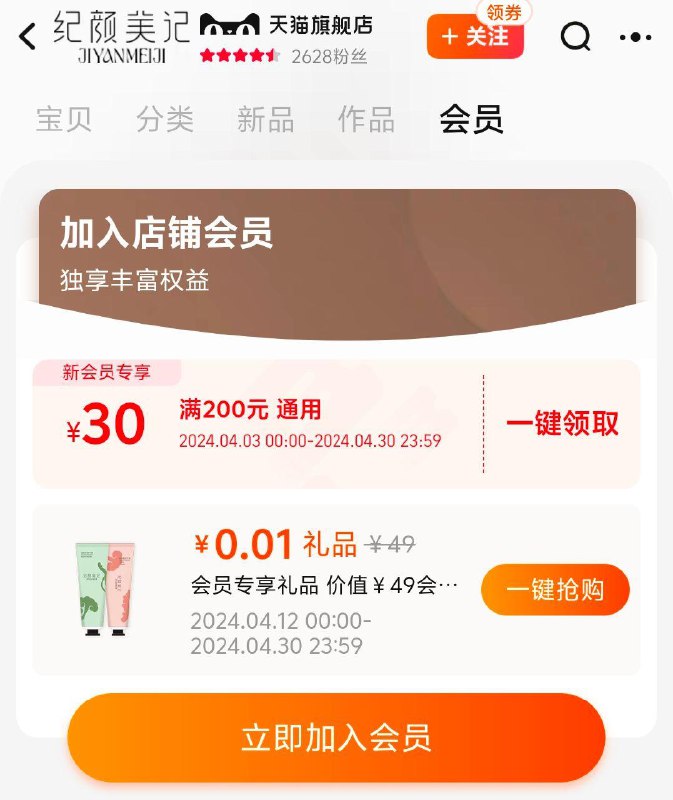Tap 一键抢购 for the ¥0.01 gift
Viewport: 673px width, 800px height.
[x=555, y=590]
